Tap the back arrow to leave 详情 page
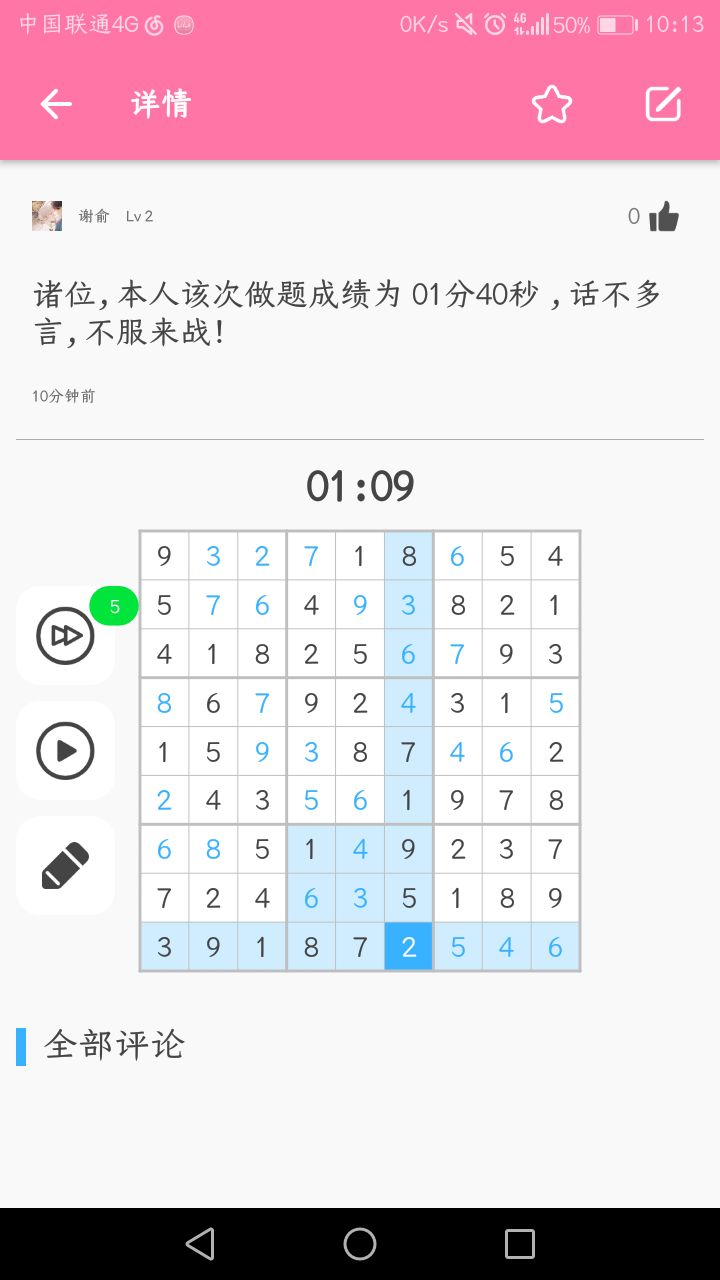The height and width of the screenshot is (1280, 720). click(x=55, y=103)
